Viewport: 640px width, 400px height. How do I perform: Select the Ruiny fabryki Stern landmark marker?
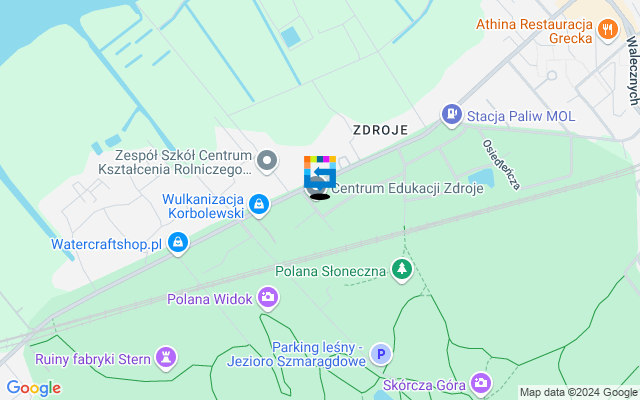tap(165, 357)
